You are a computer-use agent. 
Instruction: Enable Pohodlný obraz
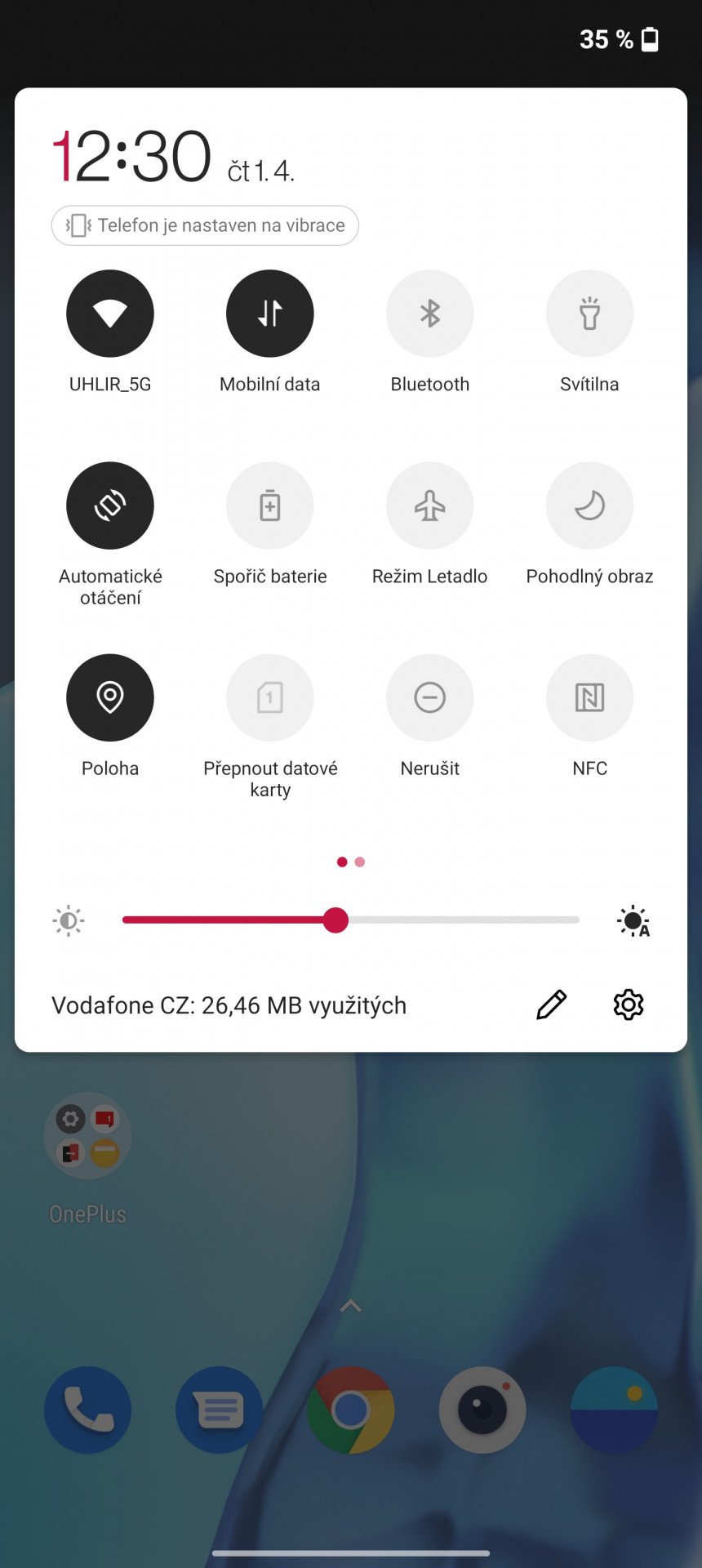click(x=589, y=506)
